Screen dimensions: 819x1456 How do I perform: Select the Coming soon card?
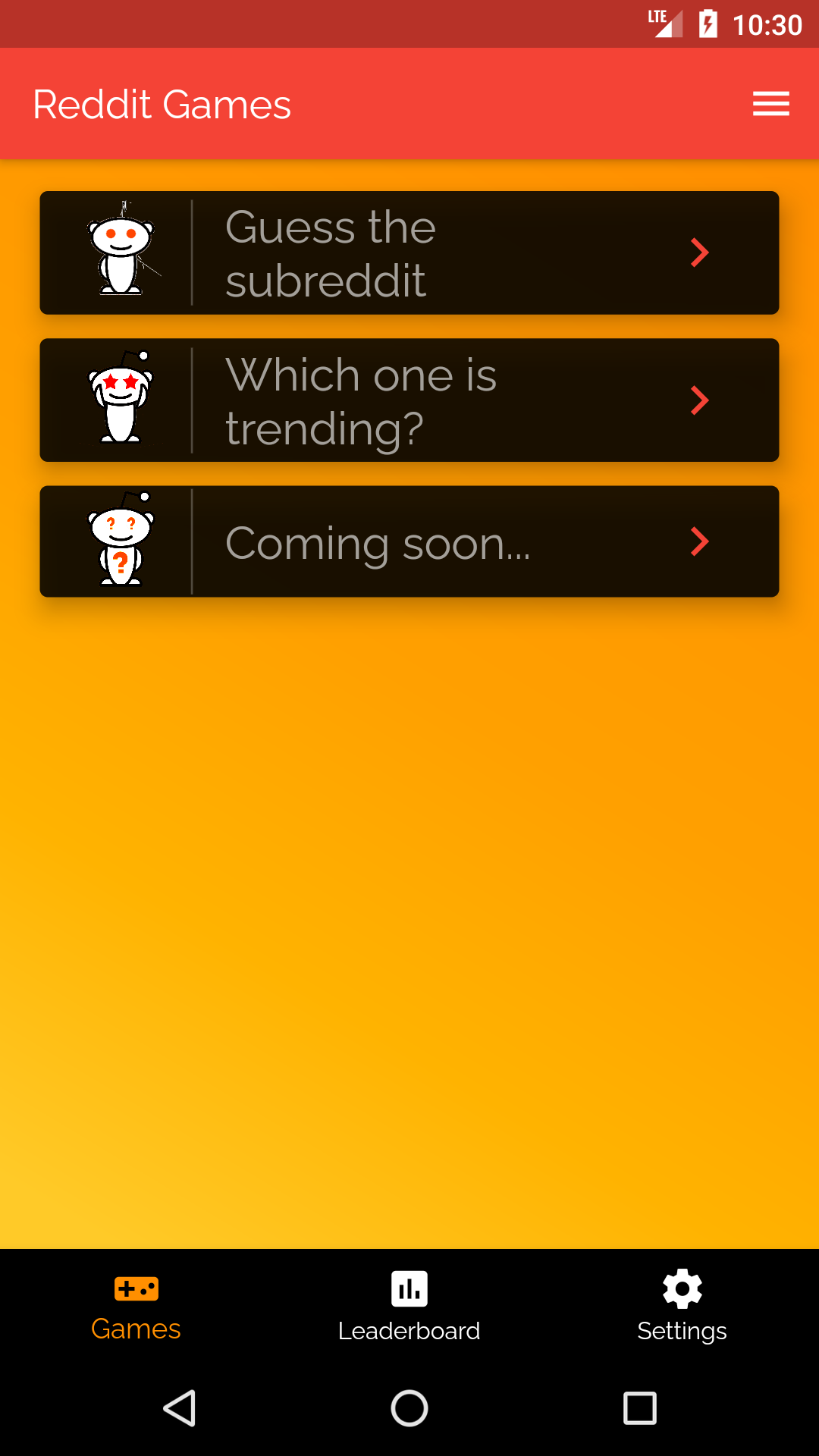pyautogui.click(x=409, y=541)
